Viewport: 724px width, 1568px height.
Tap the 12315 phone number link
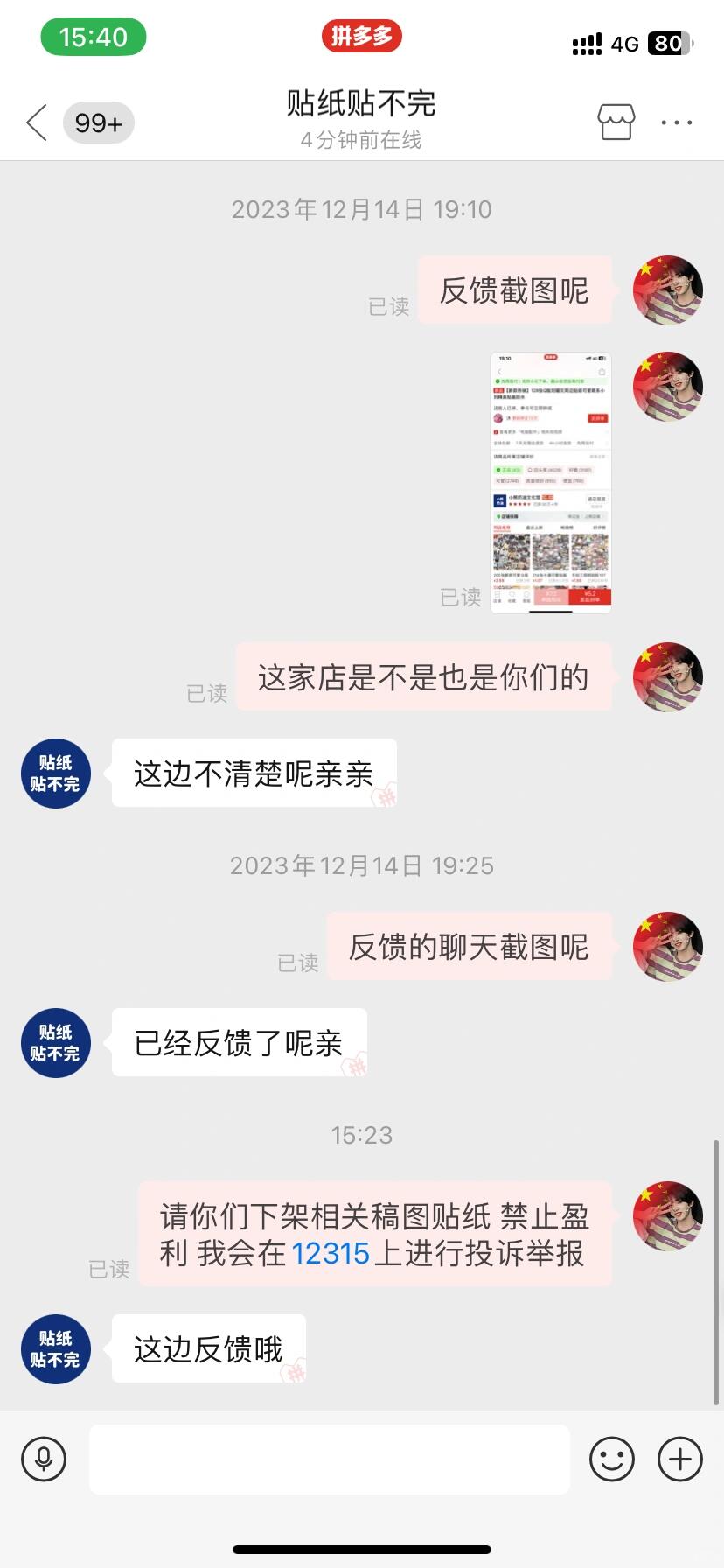coord(331,1254)
